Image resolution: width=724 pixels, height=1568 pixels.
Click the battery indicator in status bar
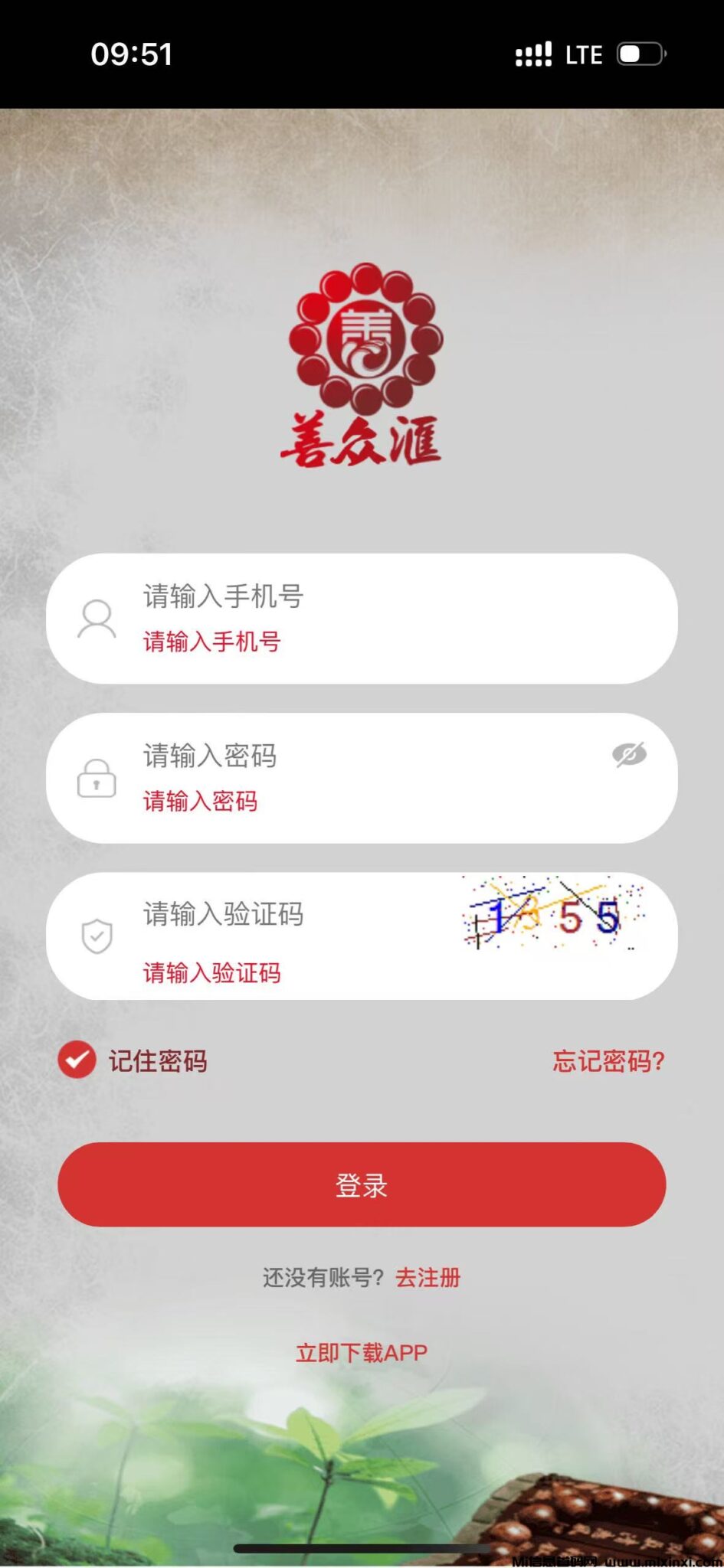tap(640, 54)
